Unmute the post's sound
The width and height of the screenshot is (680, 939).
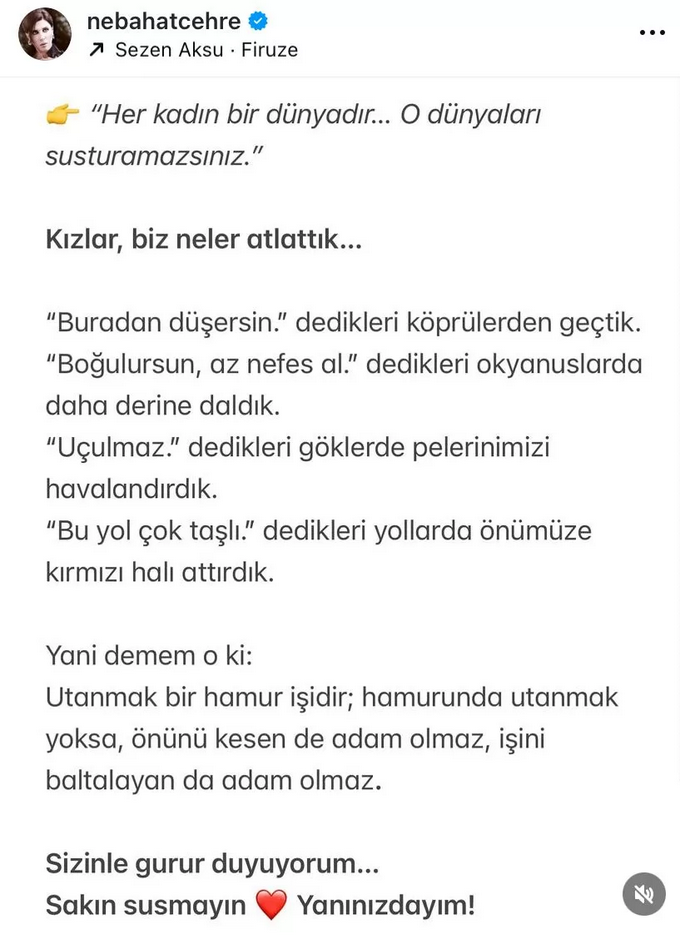pos(644,895)
